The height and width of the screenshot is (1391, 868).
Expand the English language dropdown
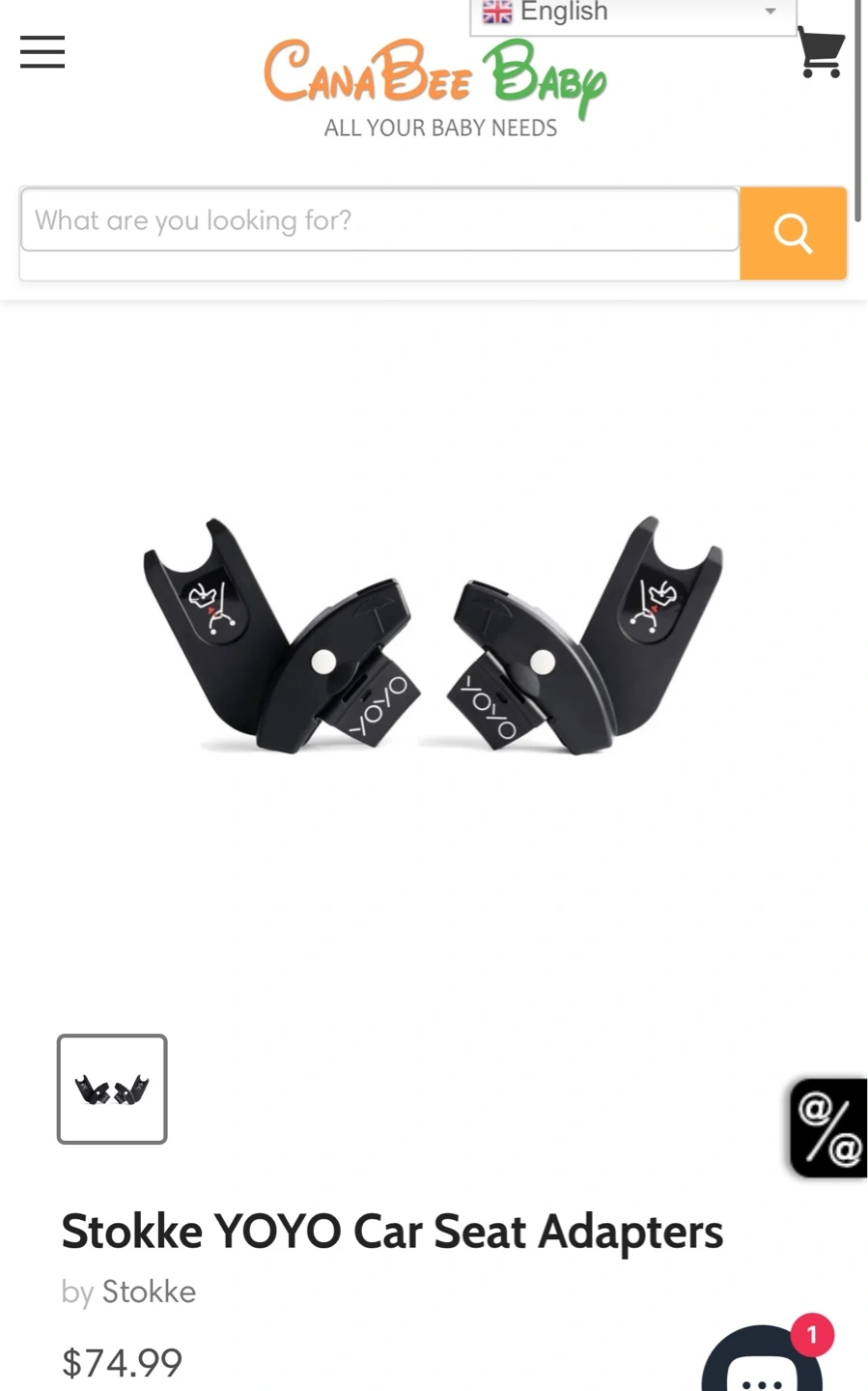click(633, 15)
